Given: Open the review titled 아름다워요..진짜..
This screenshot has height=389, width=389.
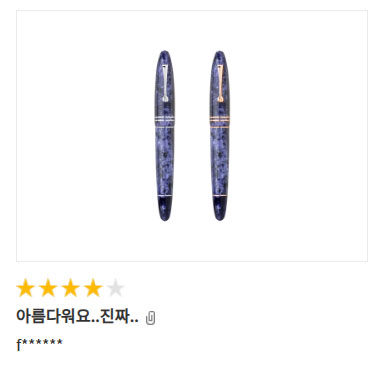Looking at the screenshot, I should [x=77, y=316].
